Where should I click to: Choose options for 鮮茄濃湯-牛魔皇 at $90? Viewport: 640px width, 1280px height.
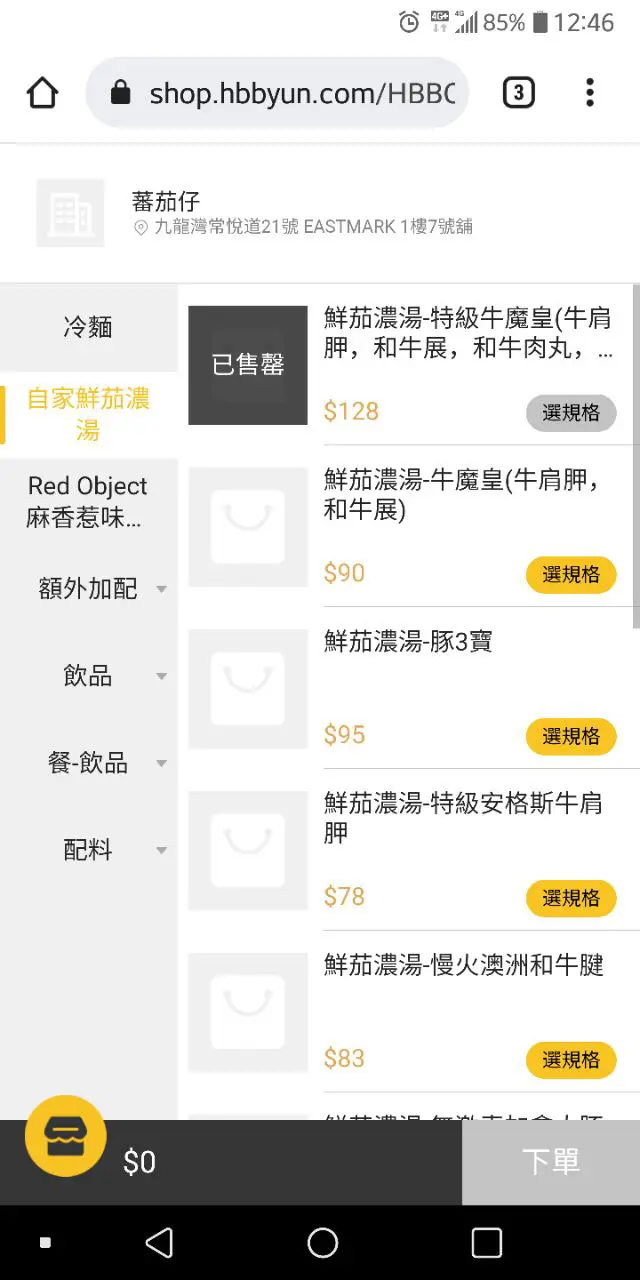tap(571, 574)
